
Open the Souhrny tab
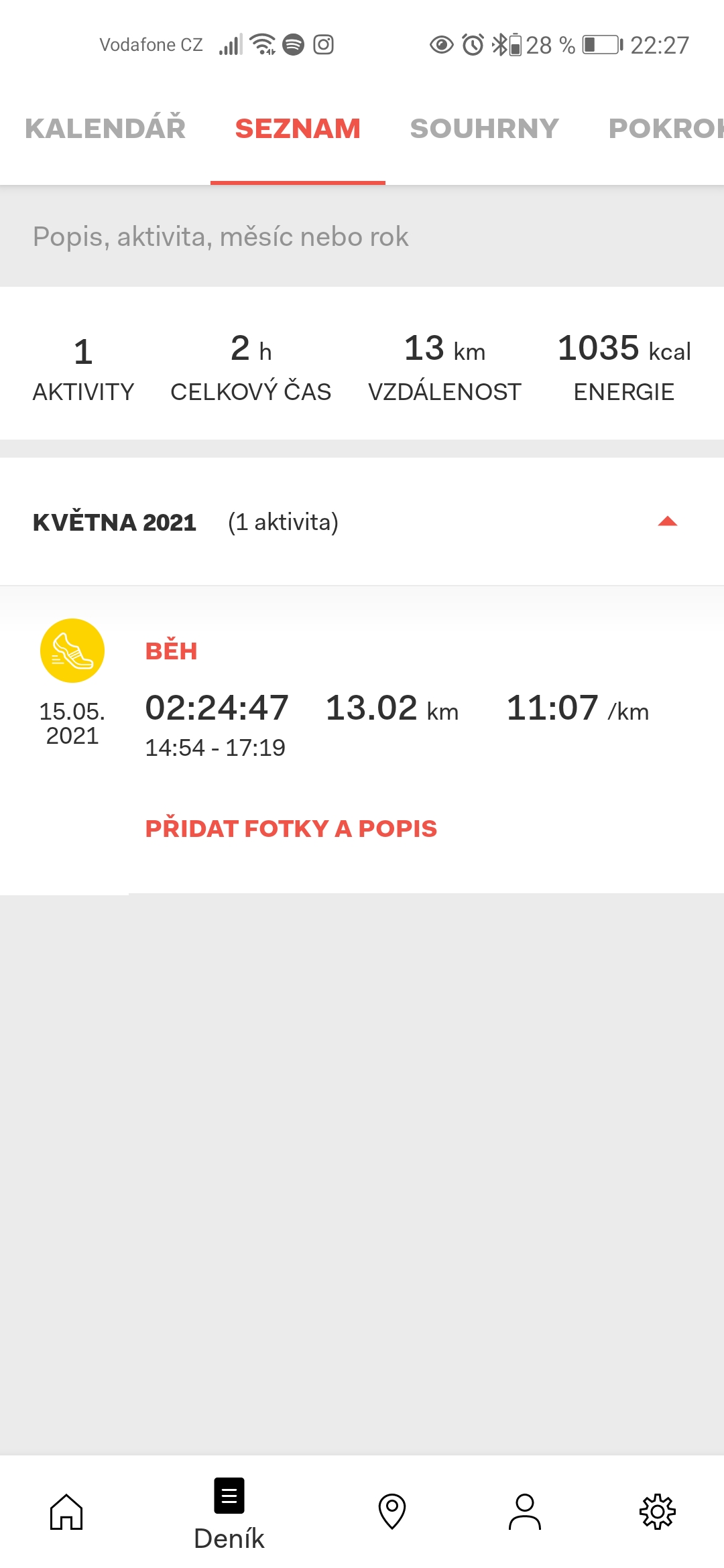(484, 129)
